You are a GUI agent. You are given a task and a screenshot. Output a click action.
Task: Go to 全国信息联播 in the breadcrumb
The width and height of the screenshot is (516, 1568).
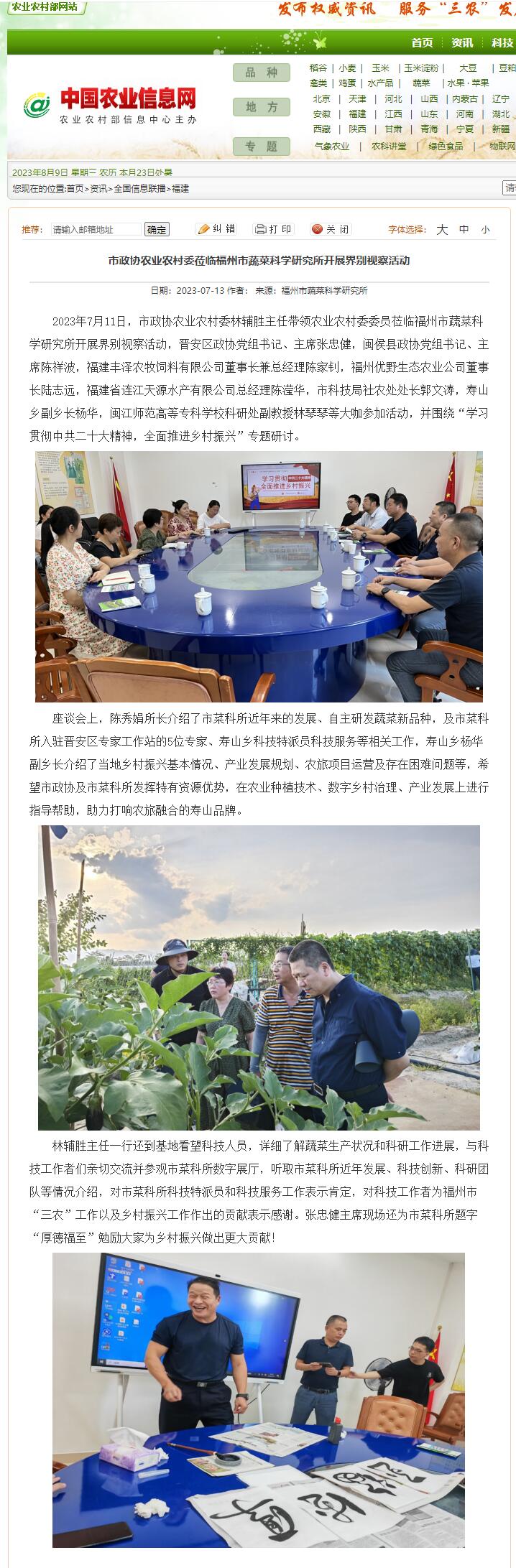click(140, 188)
